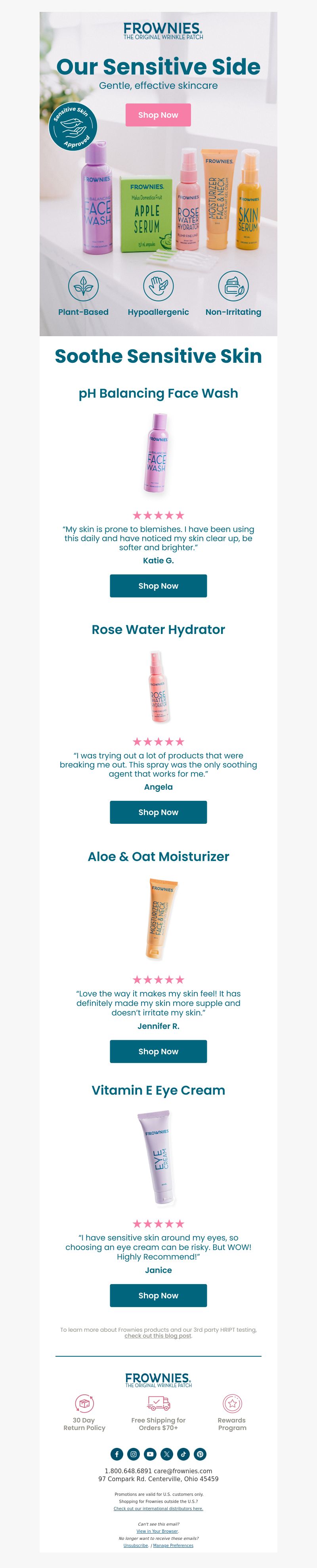Tap the Unsubscribe link
Image resolution: width=317 pixels, height=1568 pixels.
136,1545
